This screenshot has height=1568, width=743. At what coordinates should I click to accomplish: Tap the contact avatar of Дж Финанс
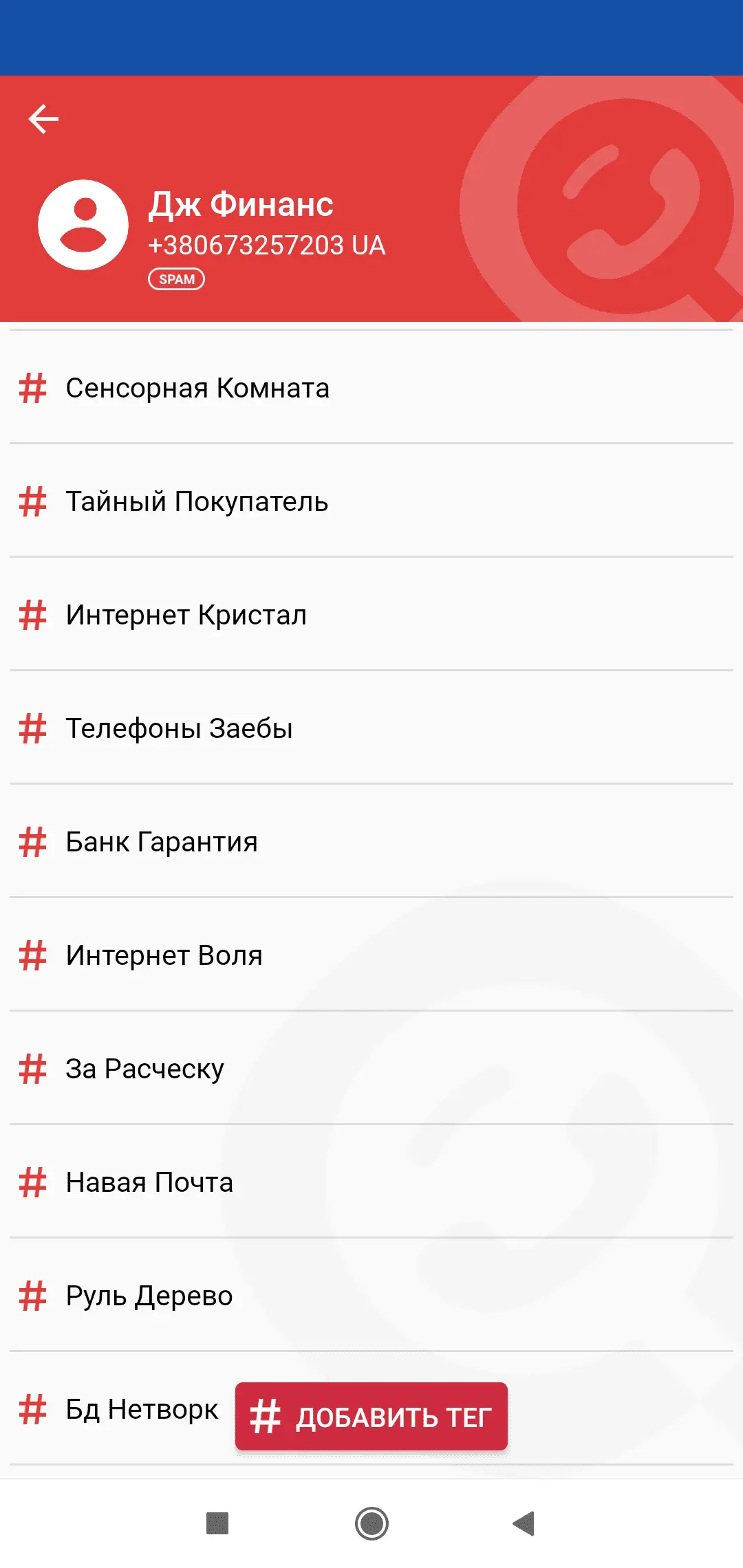click(x=83, y=225)
